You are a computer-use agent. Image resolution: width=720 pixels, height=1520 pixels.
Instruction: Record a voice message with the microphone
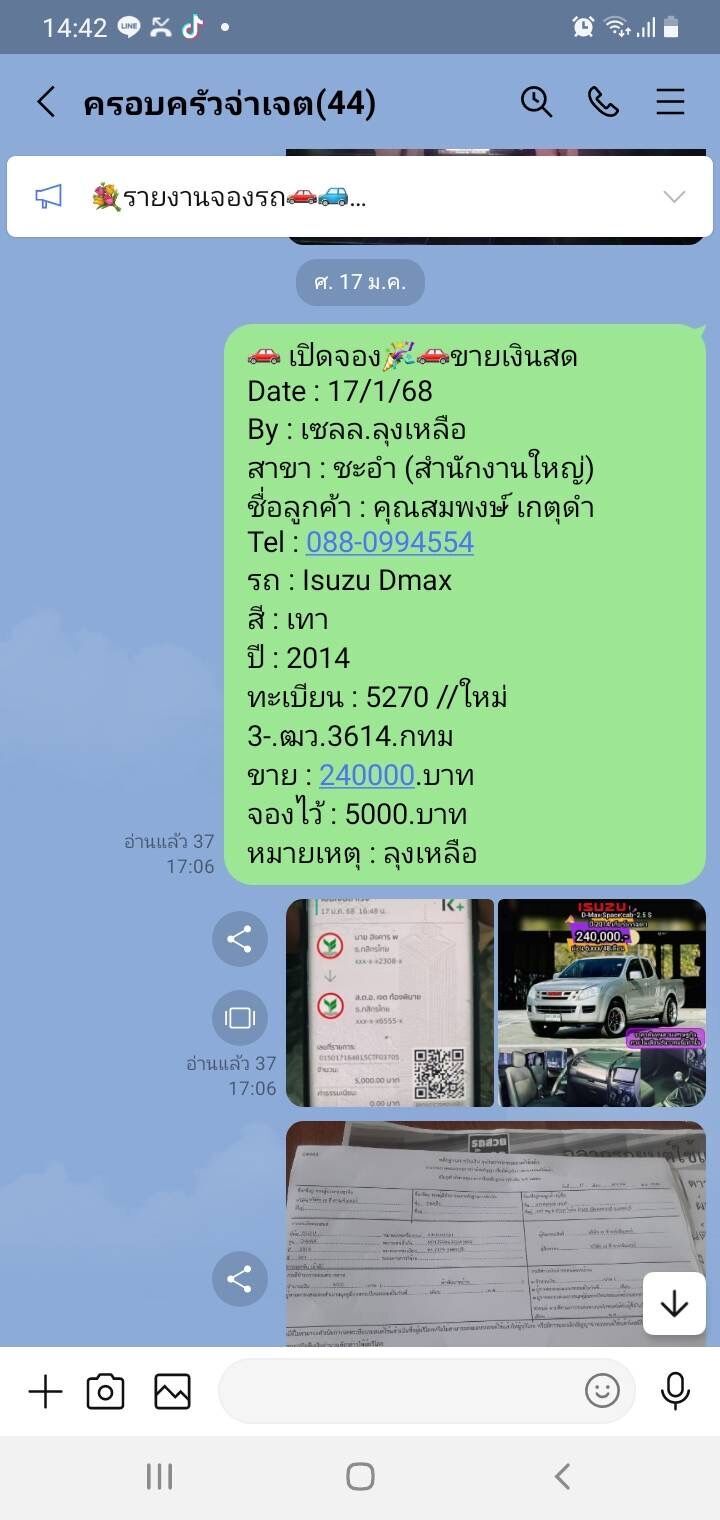click(675, 1391)
